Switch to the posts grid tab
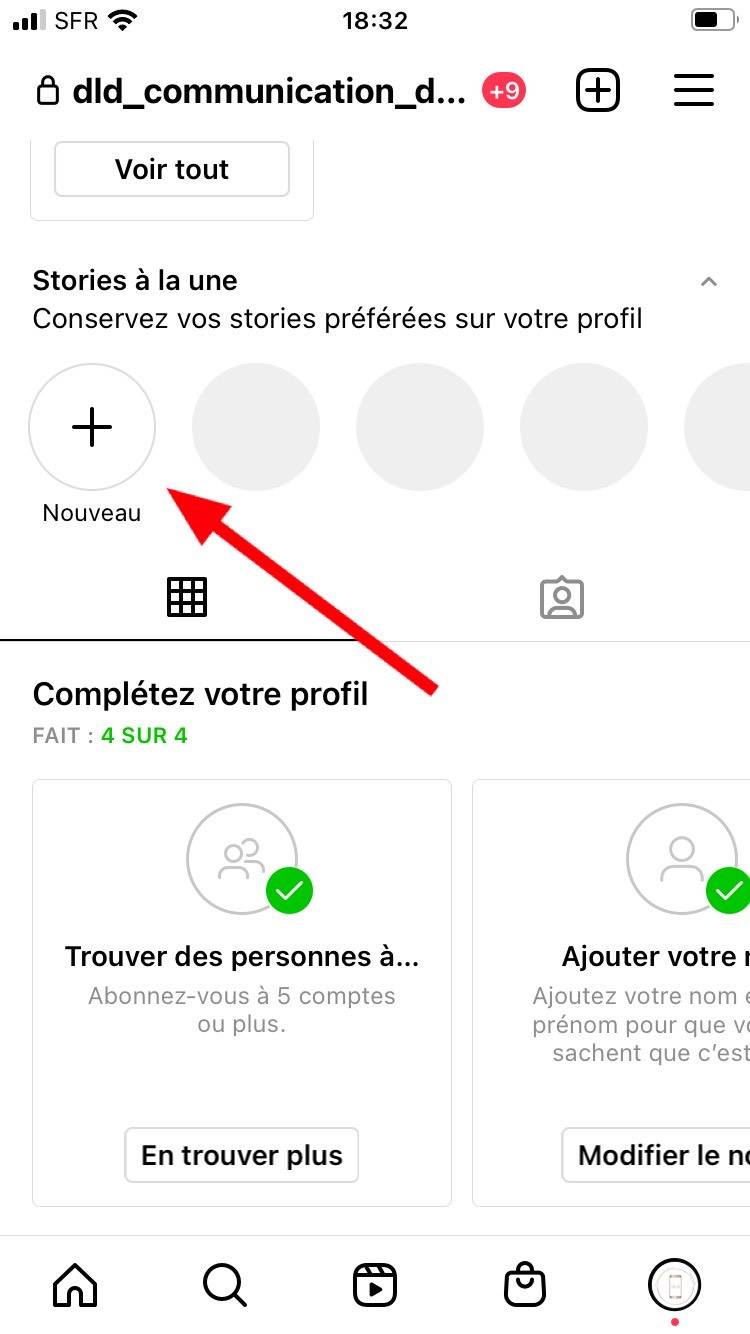The image size is (750, 1334). click(x=186, y=598)
